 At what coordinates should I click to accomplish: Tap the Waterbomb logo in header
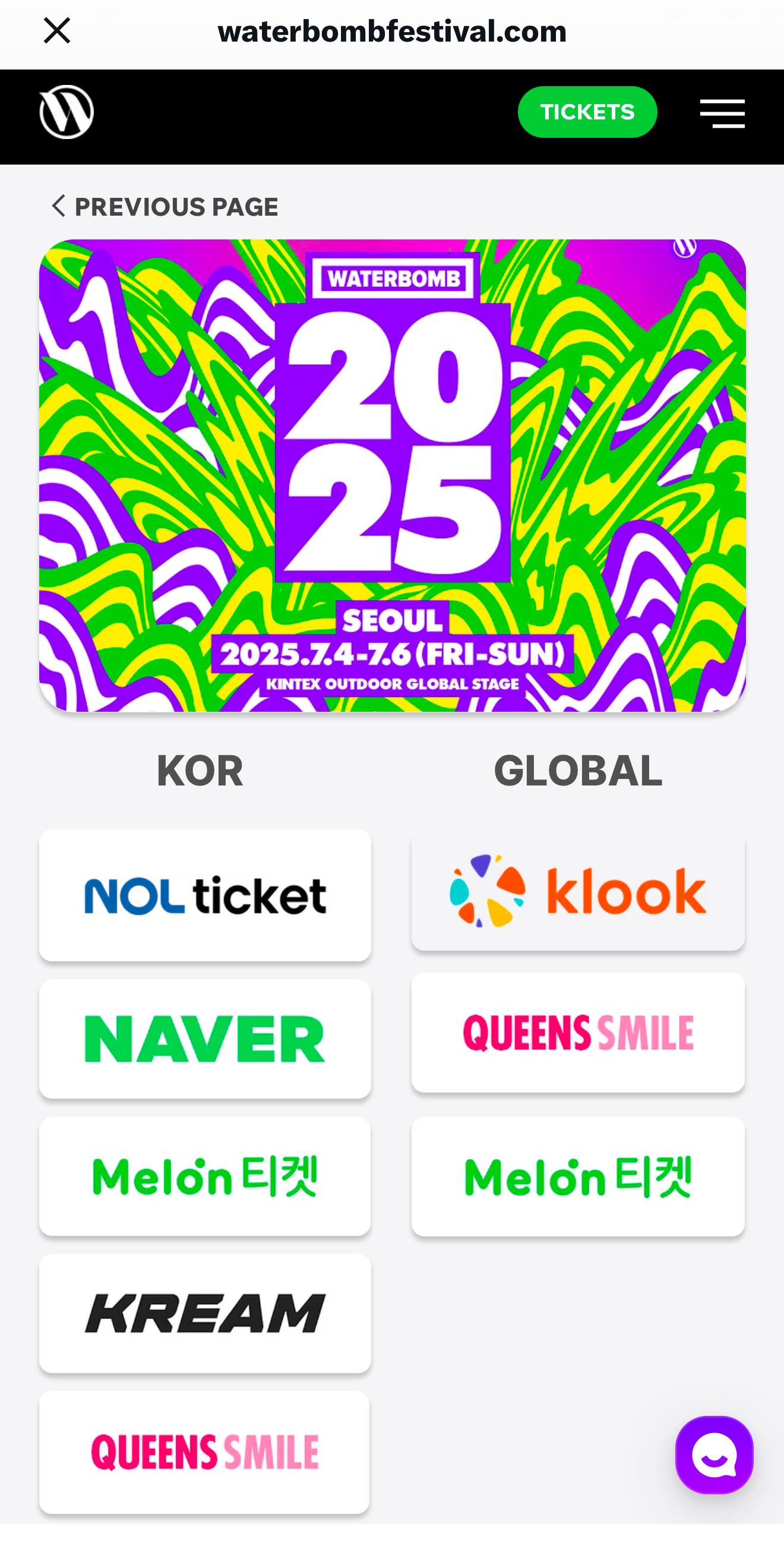(67, 112)
